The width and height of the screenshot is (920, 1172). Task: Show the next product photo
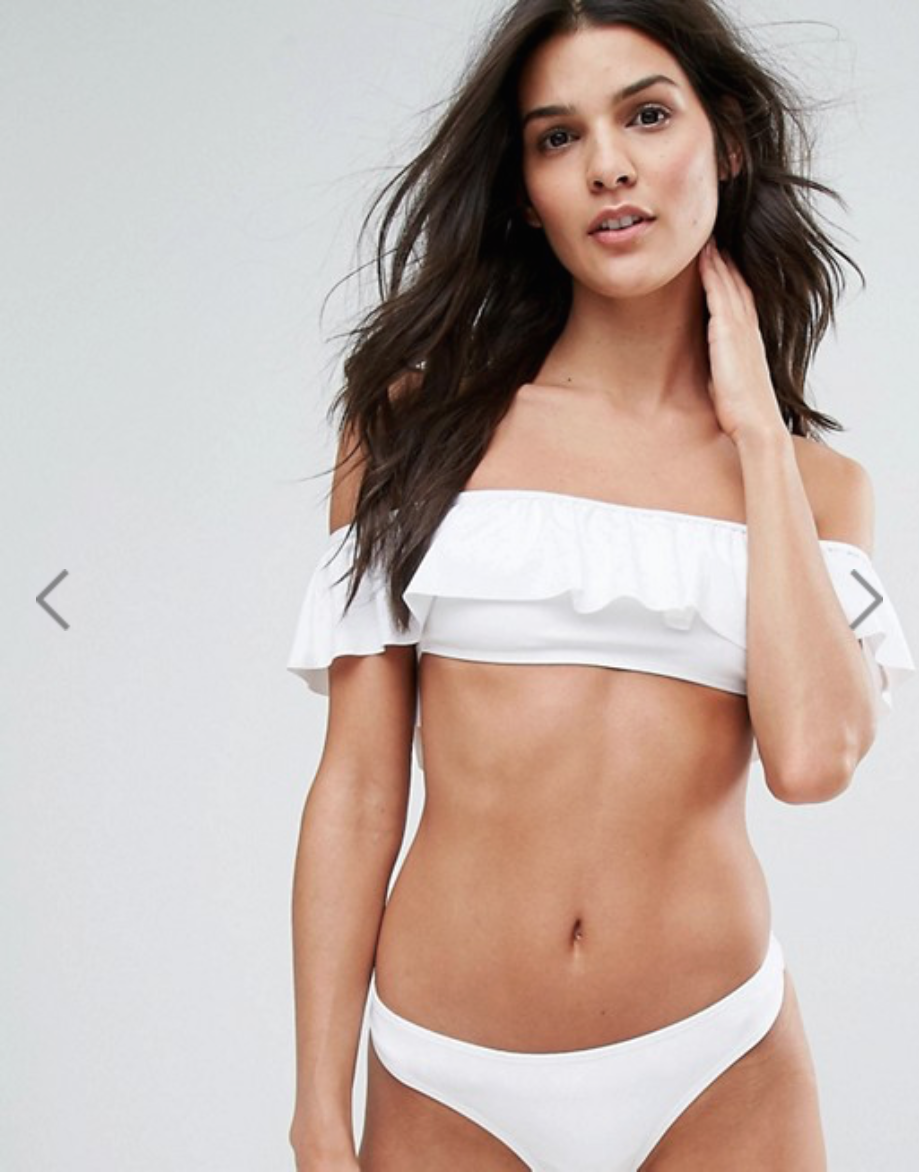tap(866, 600)
